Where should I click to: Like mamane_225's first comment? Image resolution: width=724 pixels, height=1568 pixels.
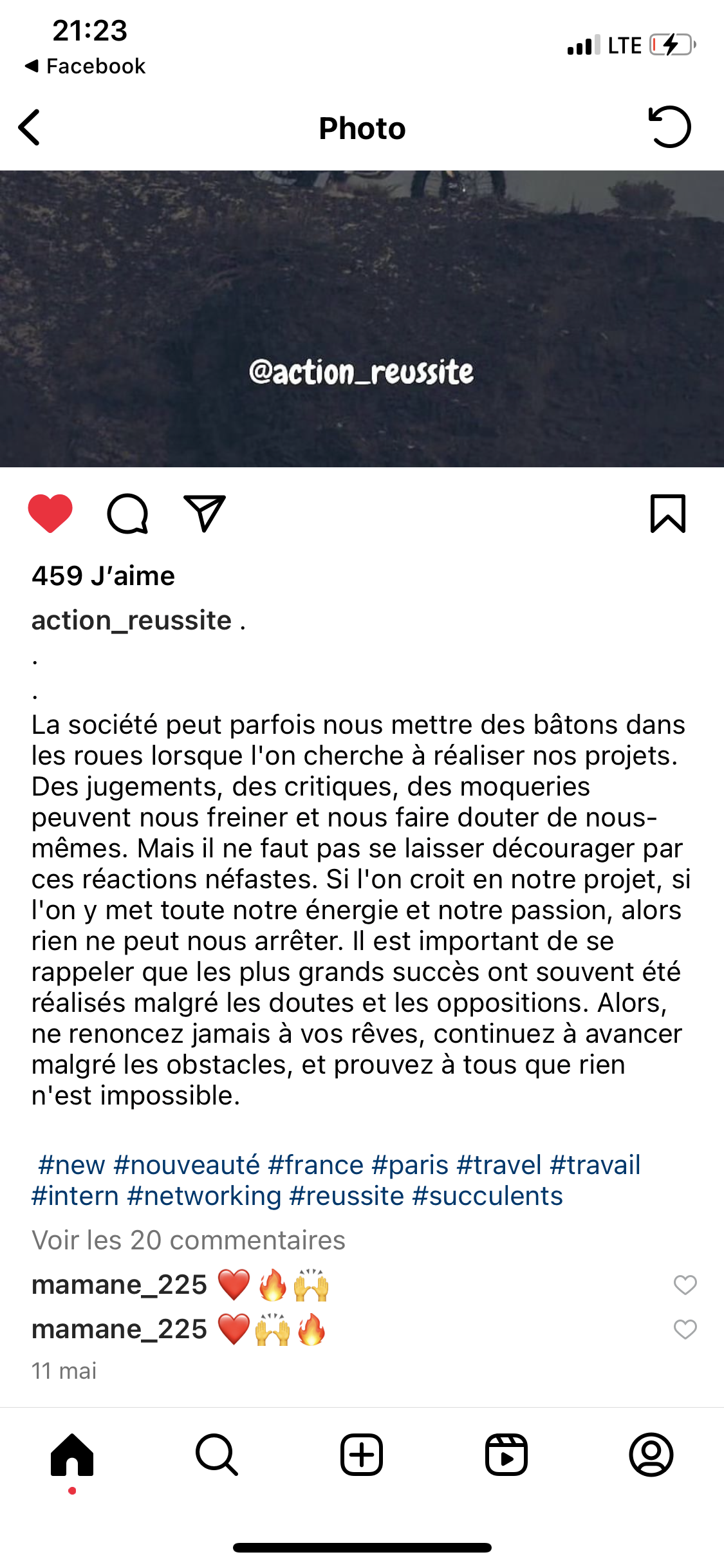685,1285
